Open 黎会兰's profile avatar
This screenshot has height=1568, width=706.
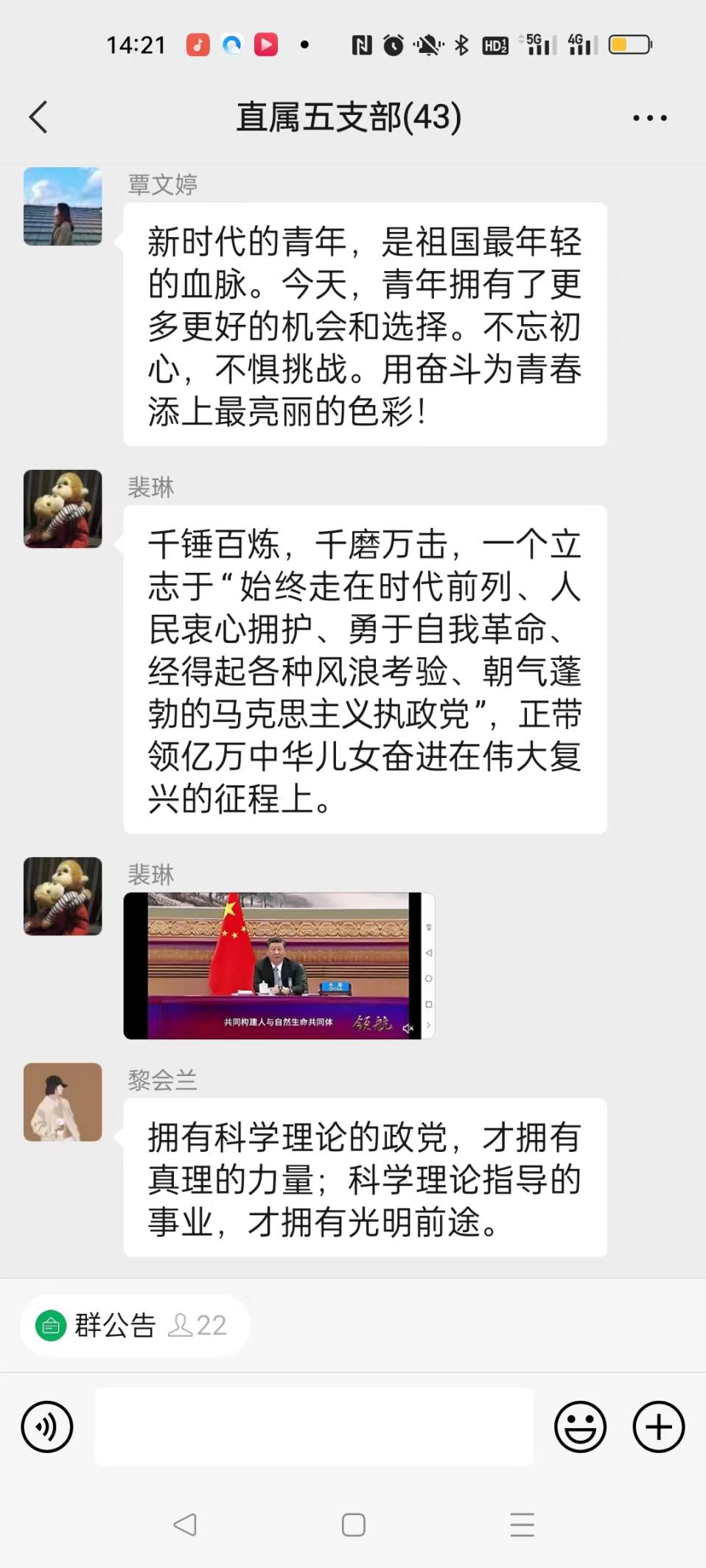click(x=63, y=1102)
